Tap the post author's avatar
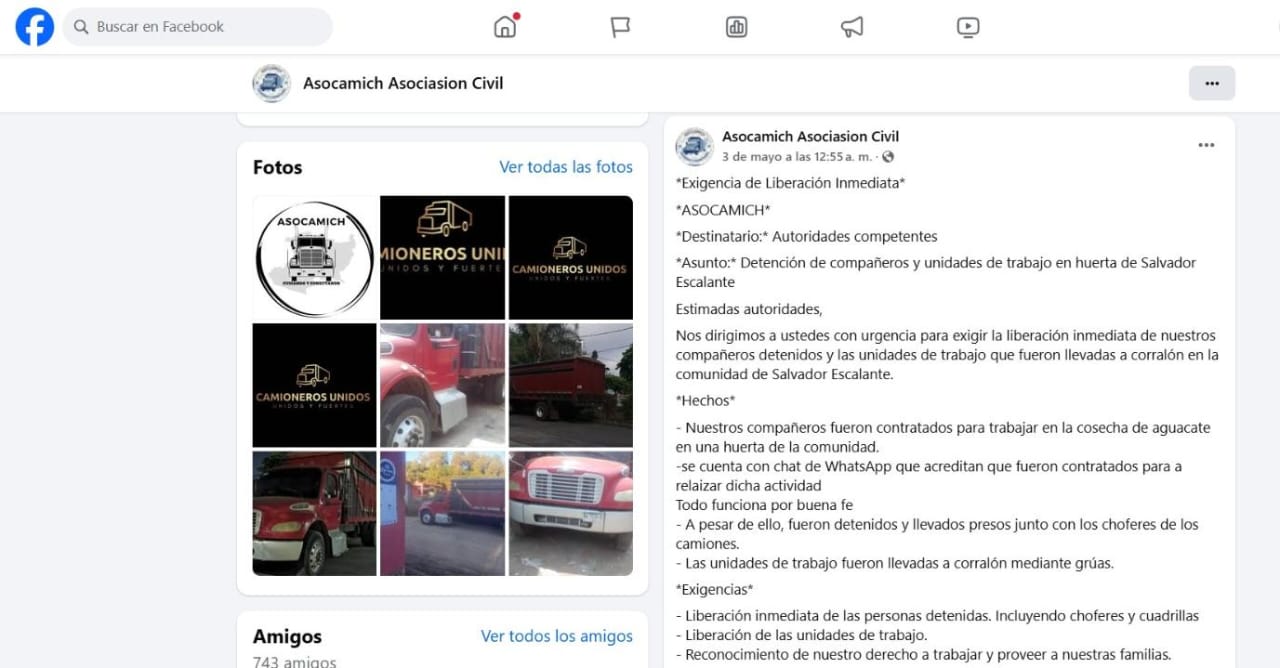1280x668 pixels. point(694,146)
